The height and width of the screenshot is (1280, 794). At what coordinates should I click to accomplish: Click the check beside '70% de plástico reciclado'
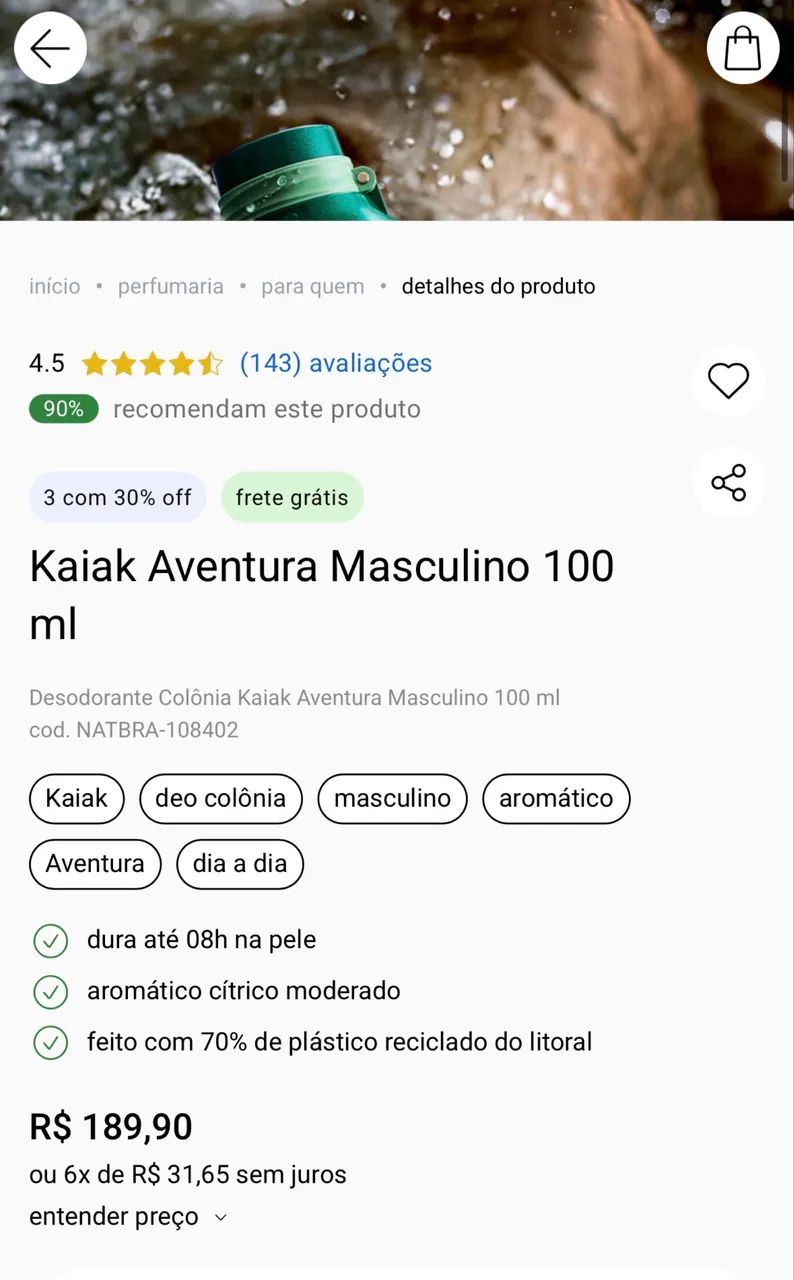(50, 1042)
